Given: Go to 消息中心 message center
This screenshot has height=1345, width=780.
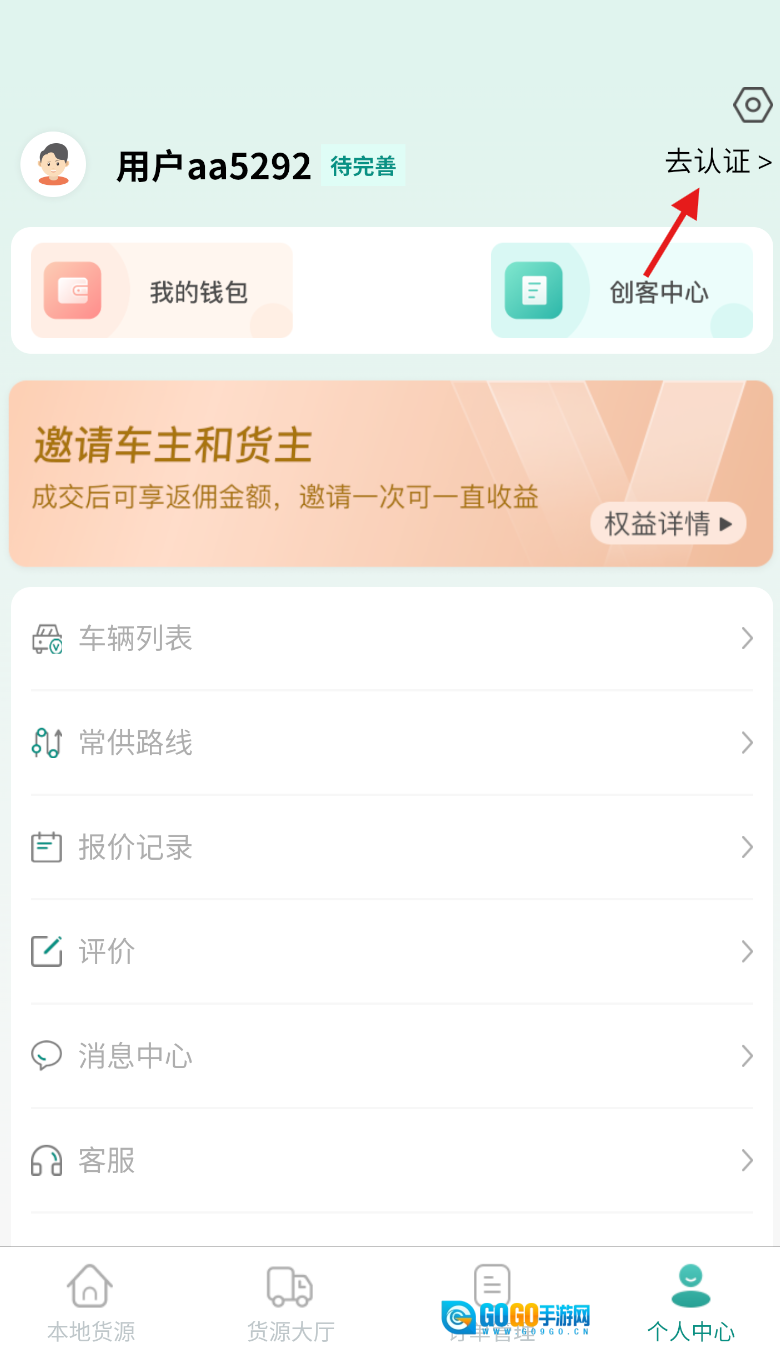Looking at the screenshot, I should click(391, 1055).
